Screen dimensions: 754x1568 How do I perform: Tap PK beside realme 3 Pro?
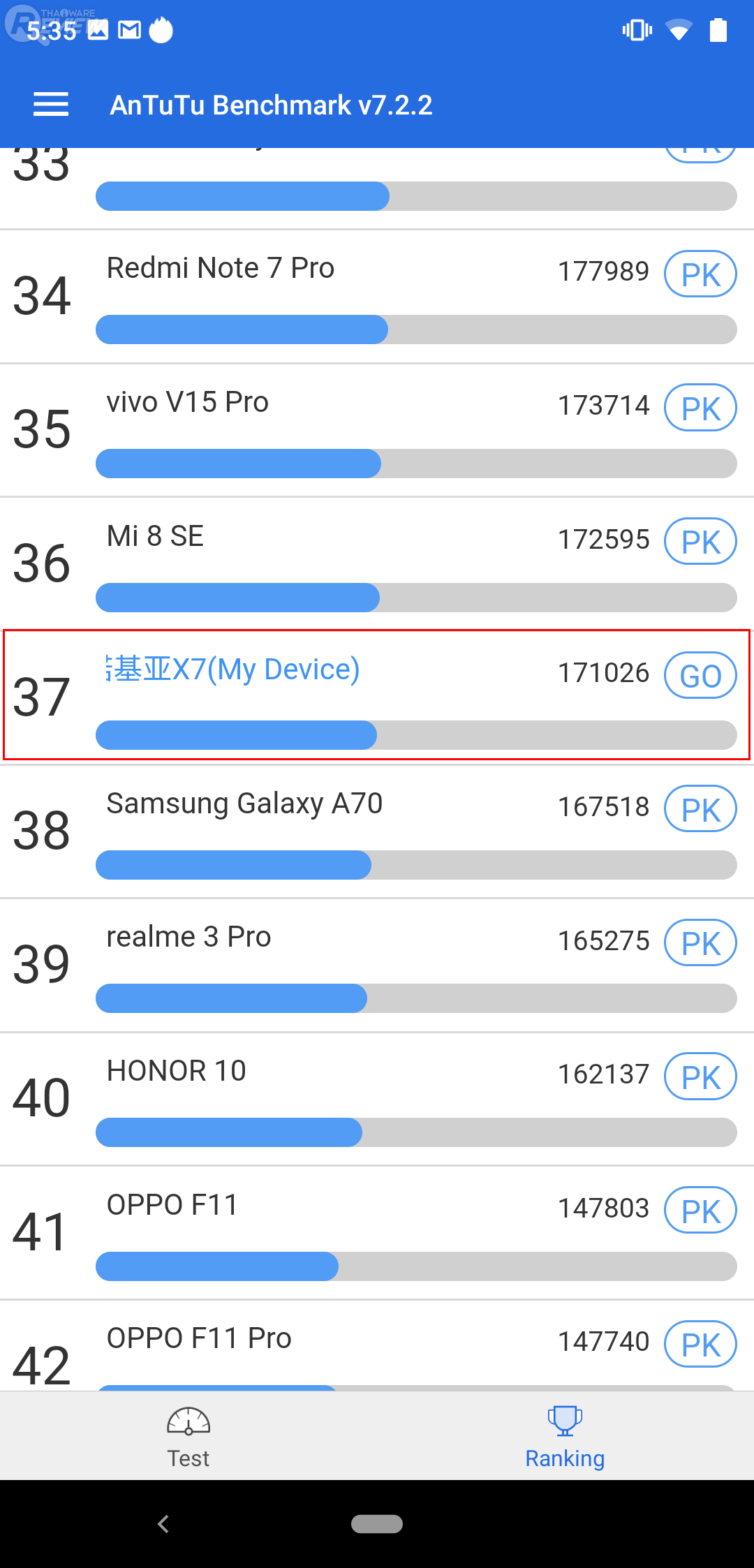(x=700, y=943)
